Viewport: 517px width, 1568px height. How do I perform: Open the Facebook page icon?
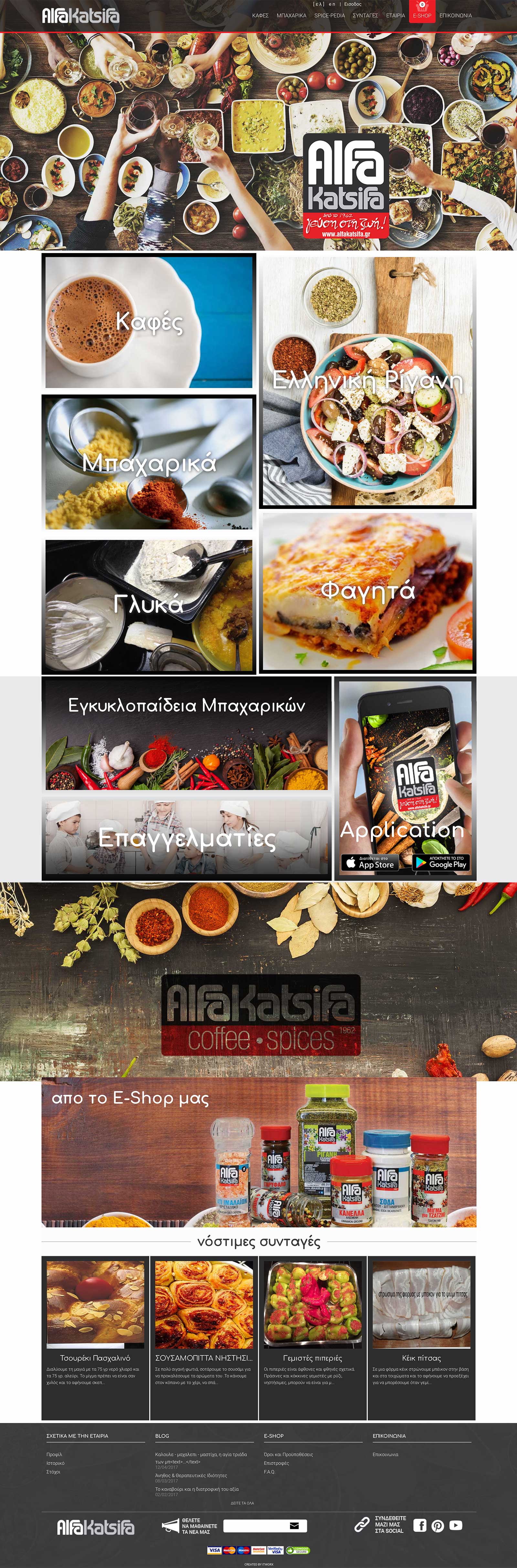(x=419, y=1525)
